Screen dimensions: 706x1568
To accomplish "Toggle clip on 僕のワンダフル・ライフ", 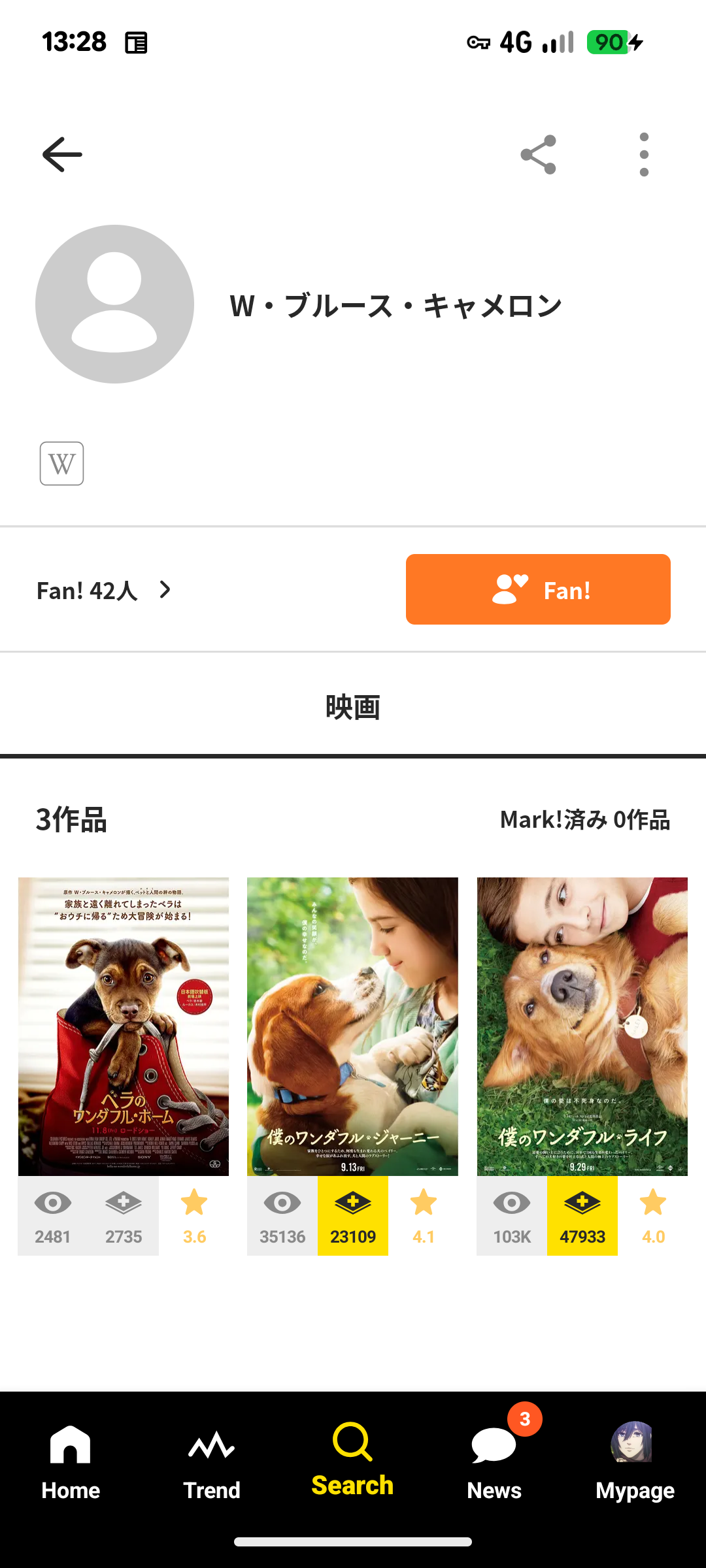I will [582, 1216].
